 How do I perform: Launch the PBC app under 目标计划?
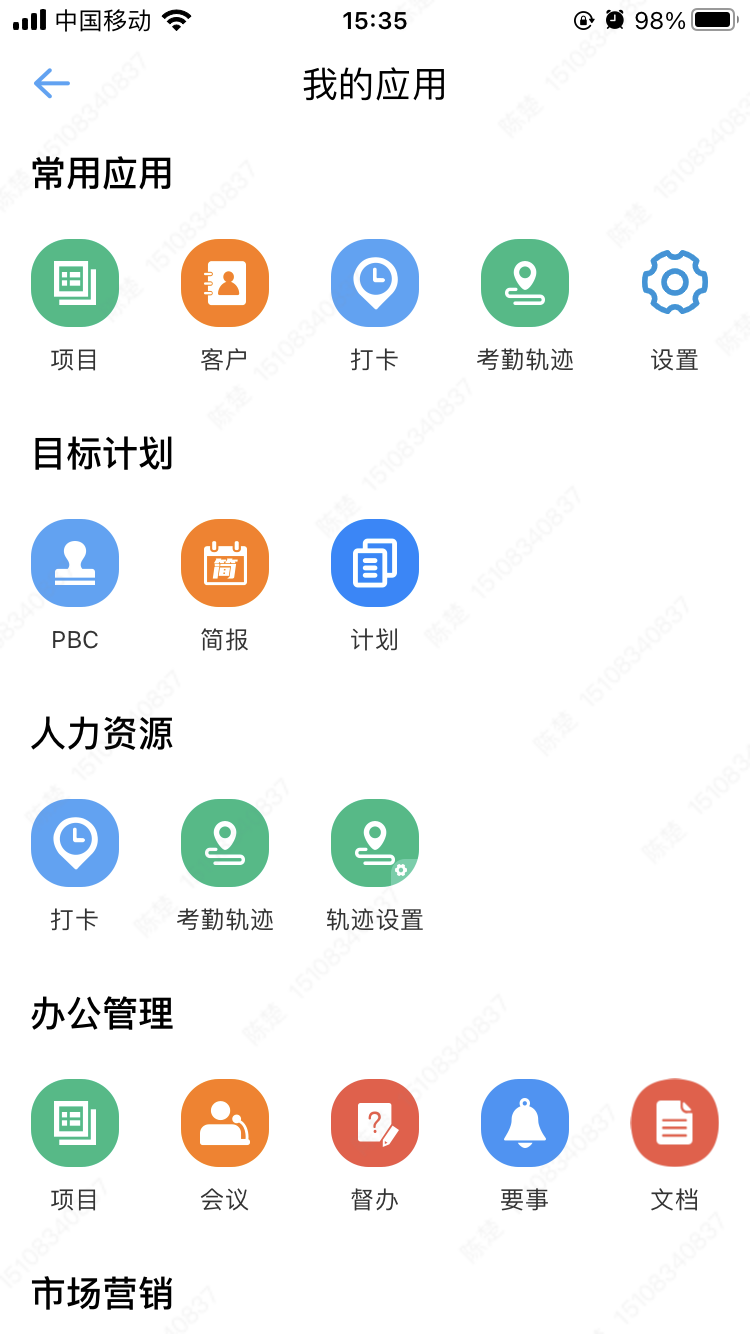(x=75, y=563)
